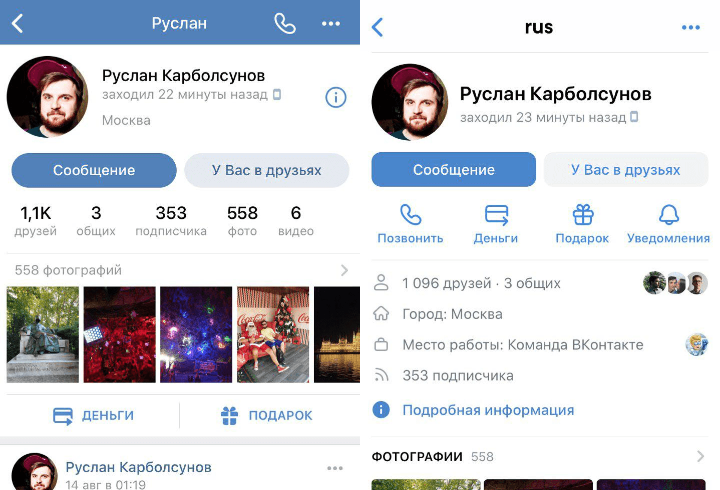Open Подробная информация link
Image resolution: width=720 pixels, height=490 pixels.
click(487, 410)
